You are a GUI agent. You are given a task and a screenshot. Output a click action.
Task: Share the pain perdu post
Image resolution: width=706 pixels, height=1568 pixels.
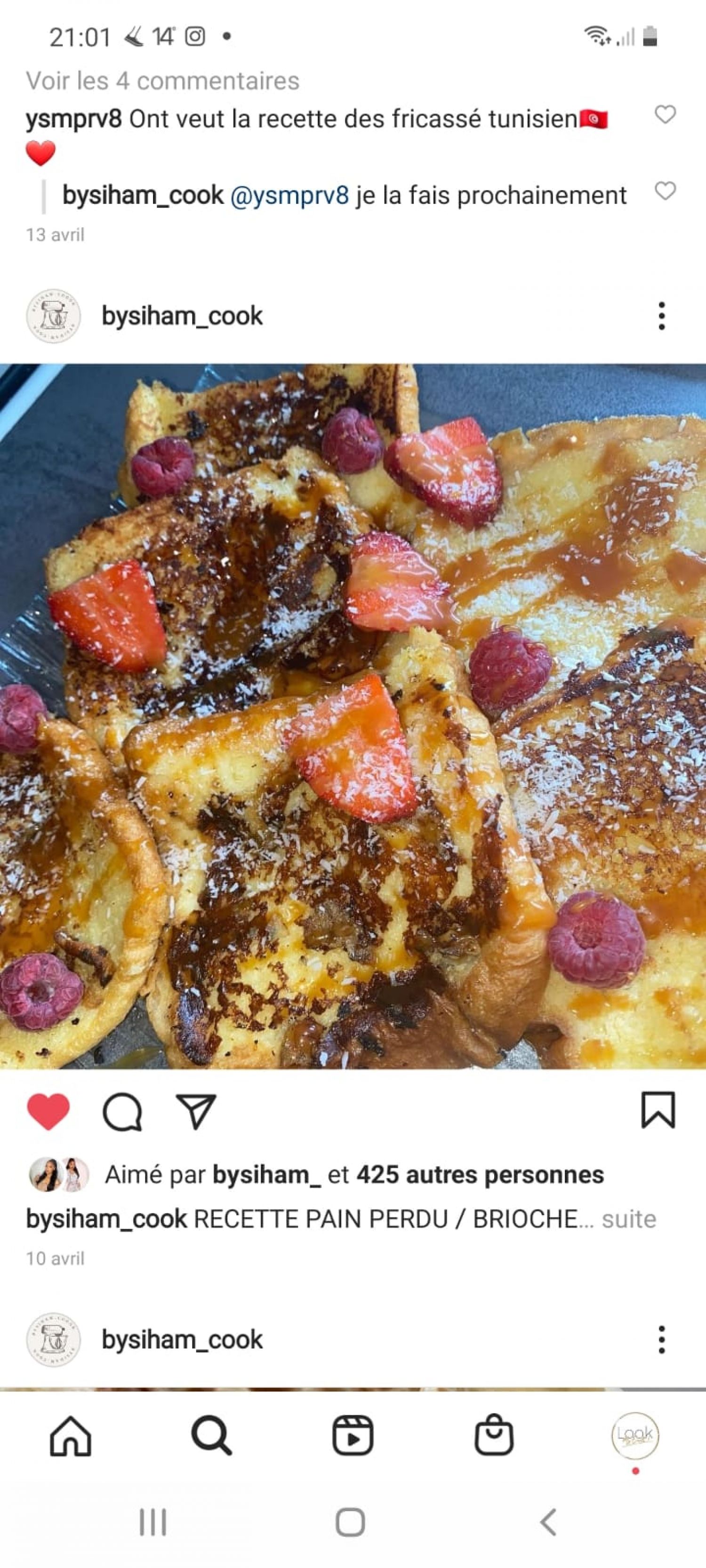point(195,1112)
